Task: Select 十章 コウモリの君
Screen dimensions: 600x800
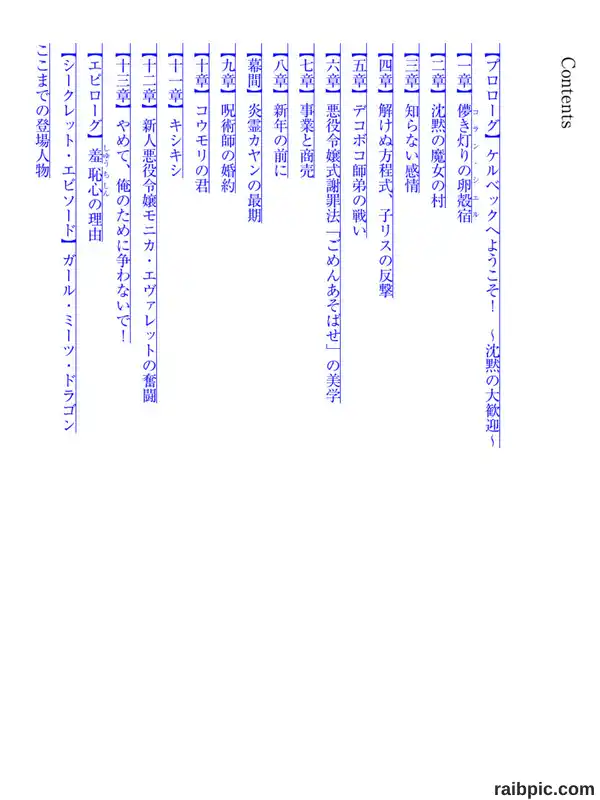Action: (x=202, y=118)
